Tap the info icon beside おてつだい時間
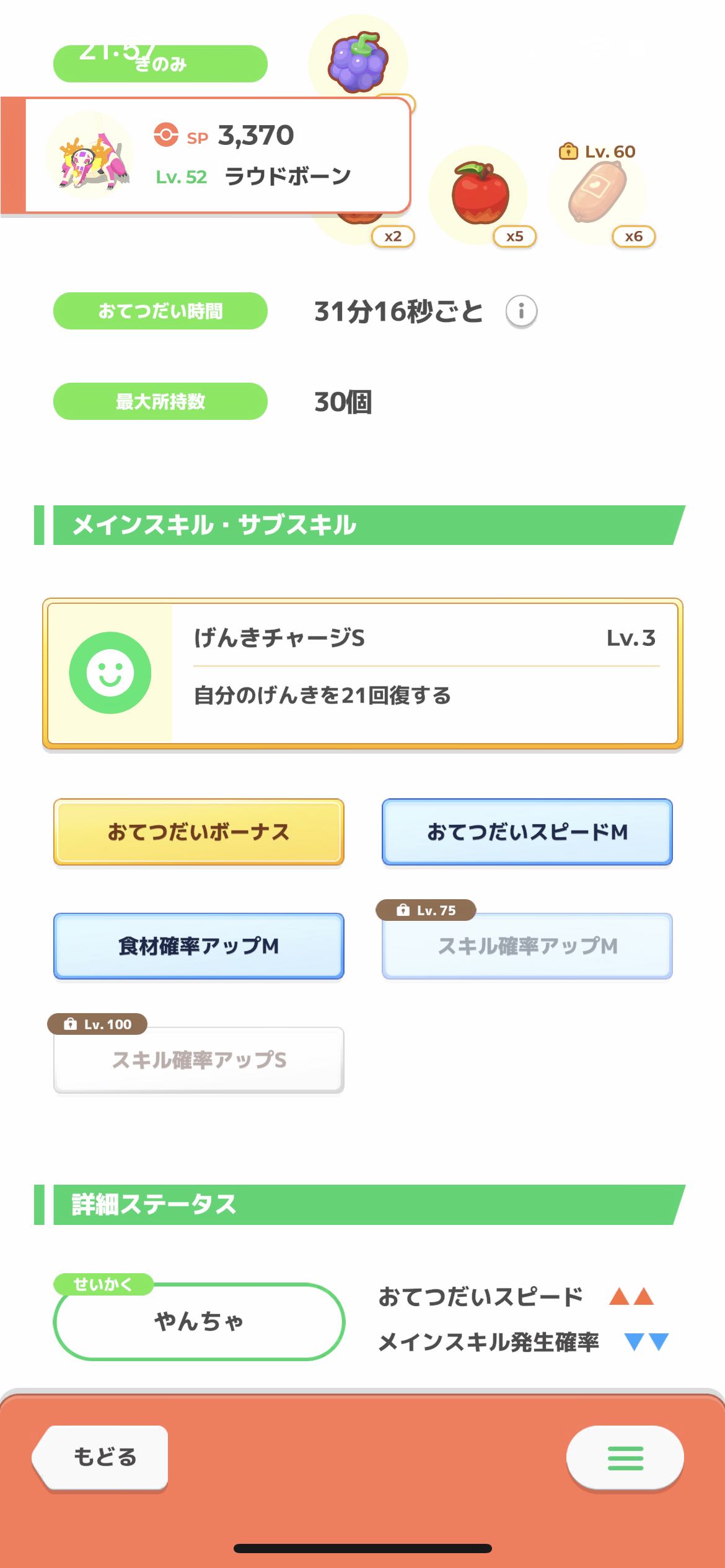 pyautogui.click(x=521, y=311)
